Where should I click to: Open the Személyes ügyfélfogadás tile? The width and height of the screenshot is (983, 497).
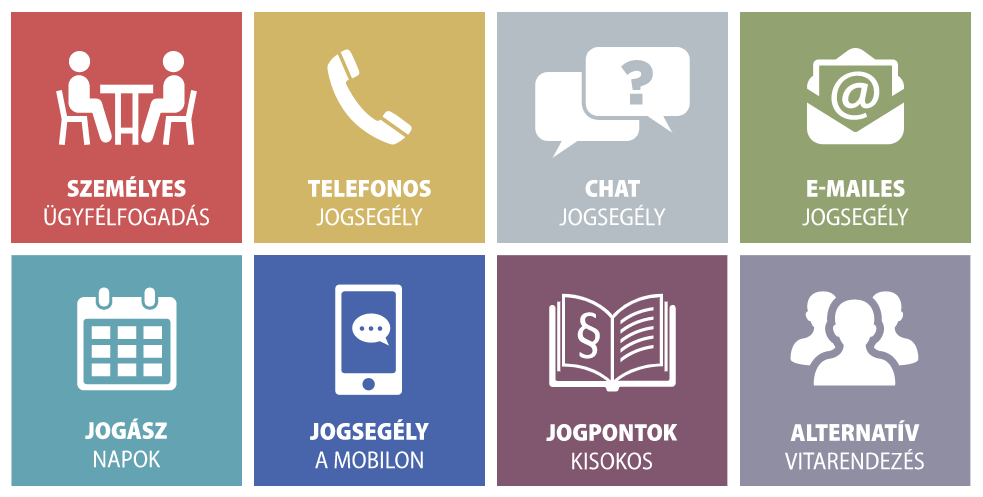click(126, 127)
